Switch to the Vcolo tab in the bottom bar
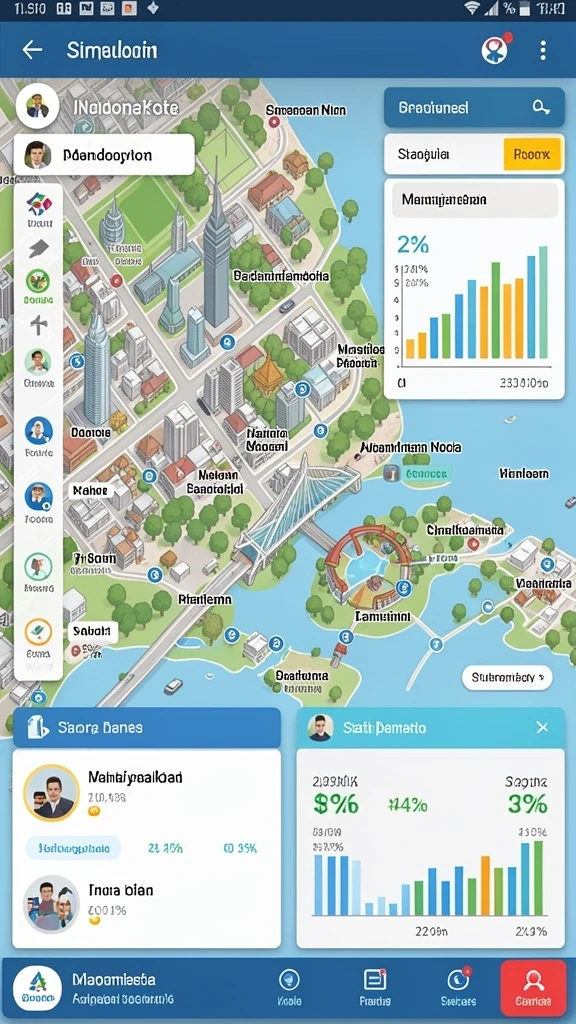Screen dimensions: 576x1024 coord(289,986)
